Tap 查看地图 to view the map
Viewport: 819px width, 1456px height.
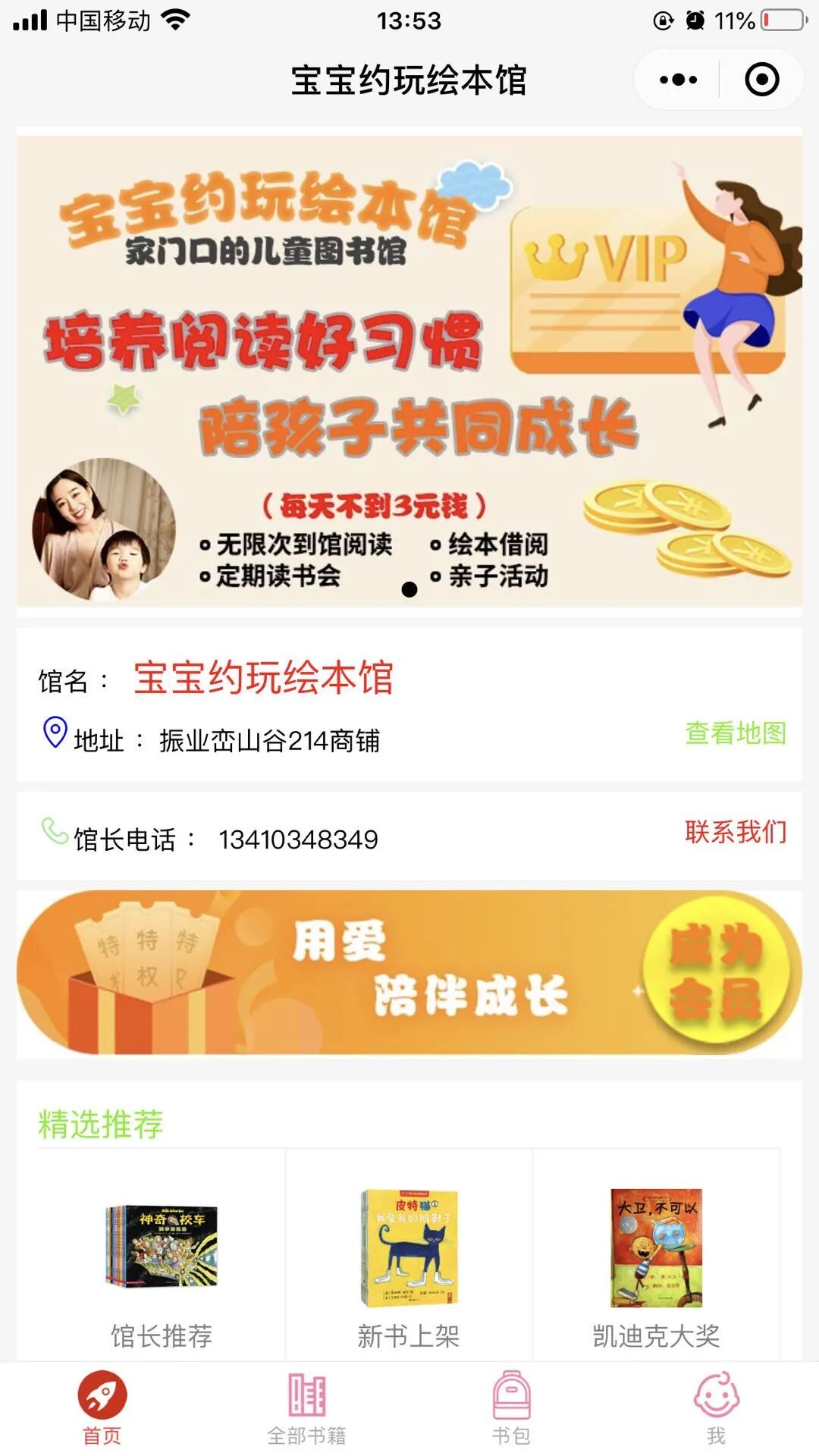(x=735, y=733)
